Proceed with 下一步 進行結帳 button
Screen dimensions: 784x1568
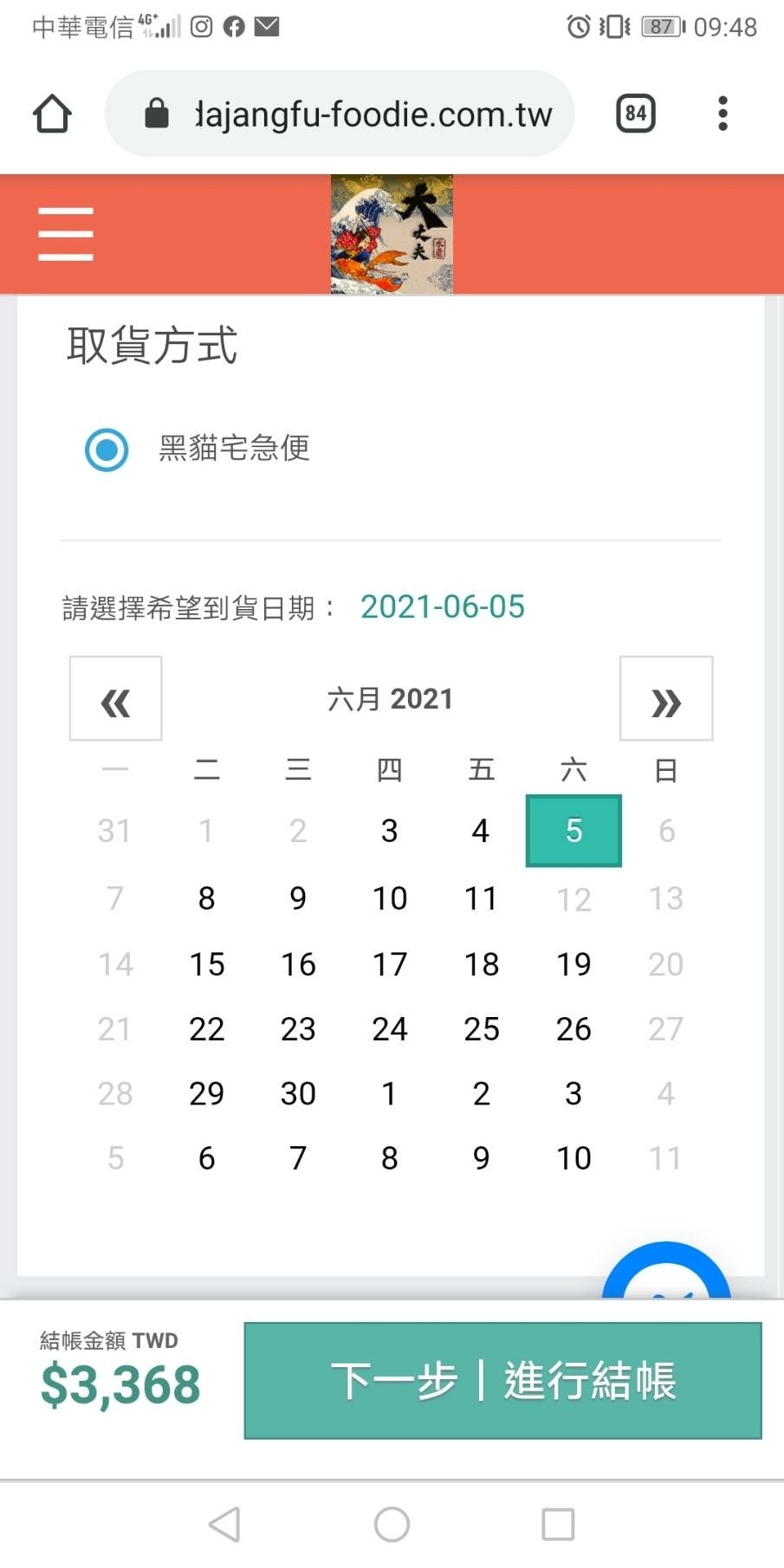click(502, 1380)
